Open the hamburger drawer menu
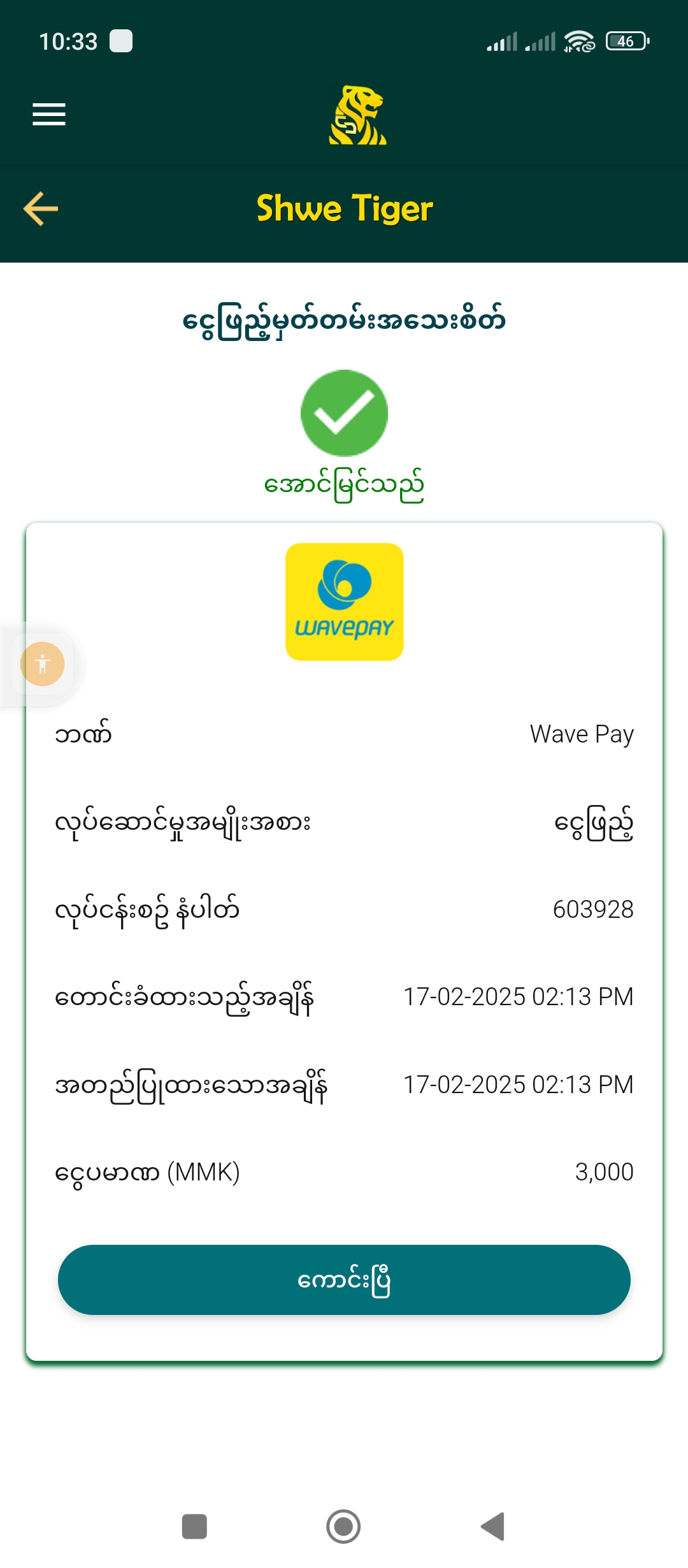This screenshot has height=1568, width=688. tap(49, 114)
